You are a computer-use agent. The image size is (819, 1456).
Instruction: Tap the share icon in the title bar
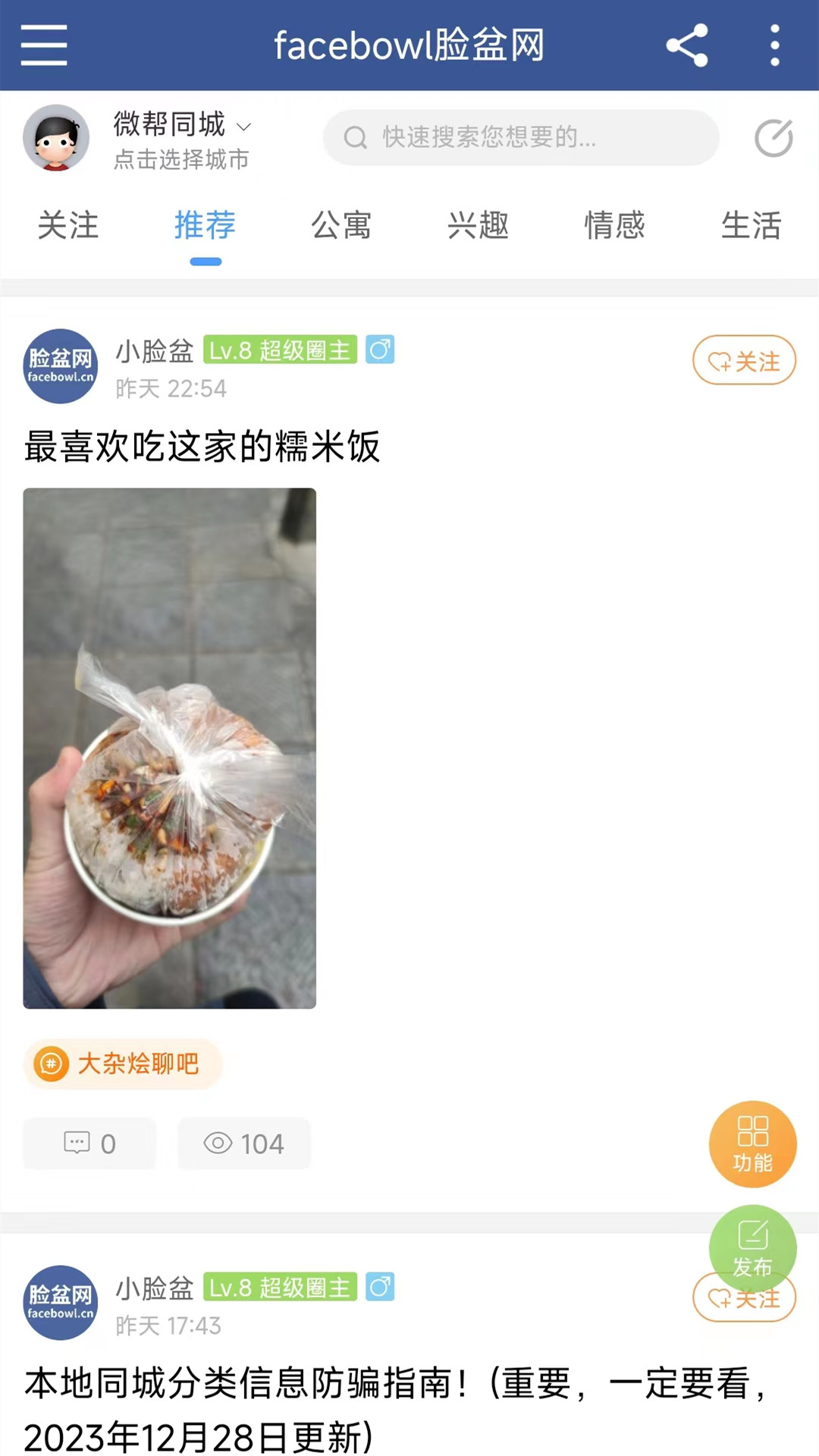tap(687, 44)
